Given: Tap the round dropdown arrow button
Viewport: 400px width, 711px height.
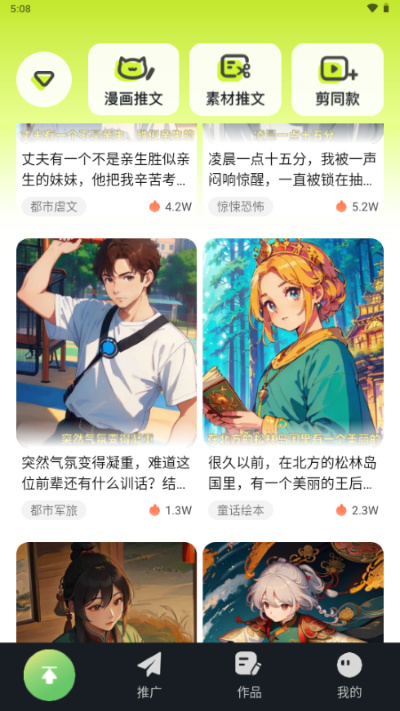Looking at the screenshot, I should 44,79.
